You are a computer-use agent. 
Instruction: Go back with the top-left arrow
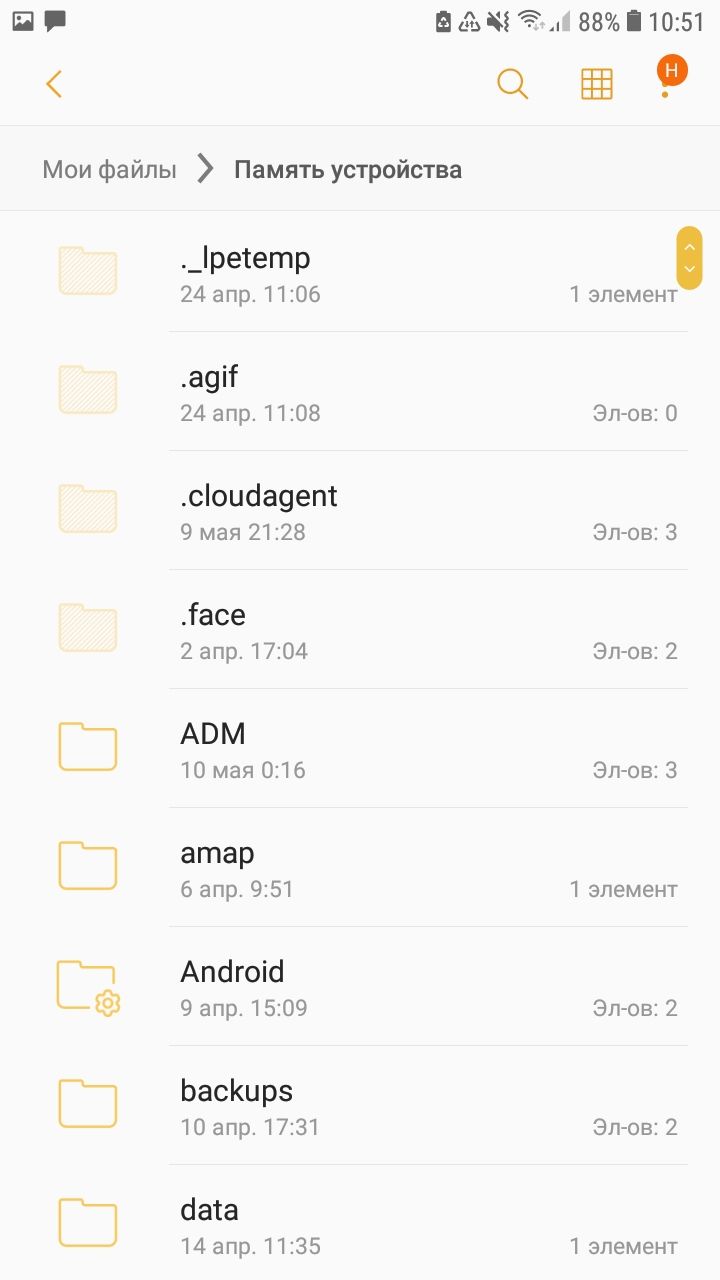(x=54, y=84)
